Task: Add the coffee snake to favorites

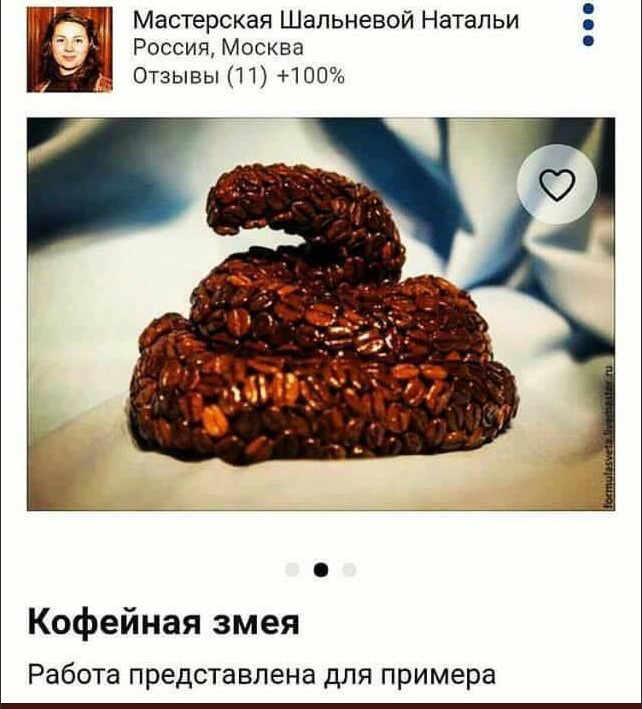Action: tap(557, 185)
